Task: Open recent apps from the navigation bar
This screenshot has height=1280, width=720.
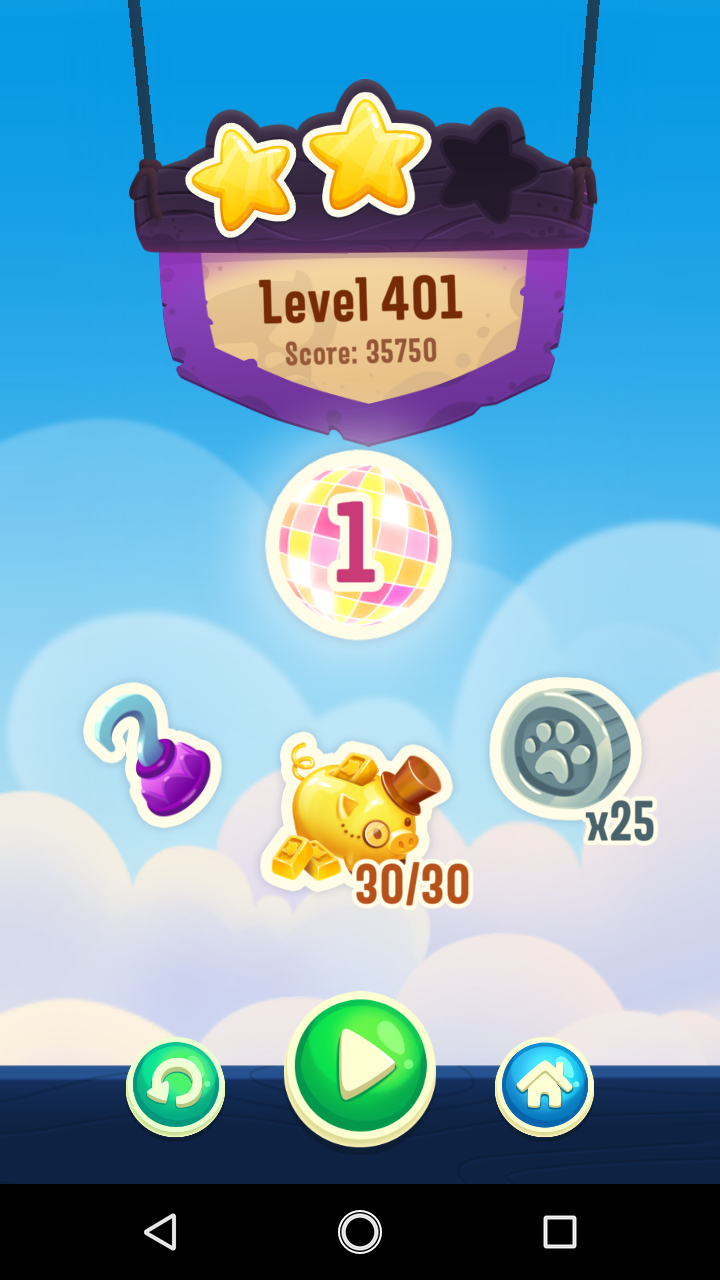Action: click(560, 1232)
